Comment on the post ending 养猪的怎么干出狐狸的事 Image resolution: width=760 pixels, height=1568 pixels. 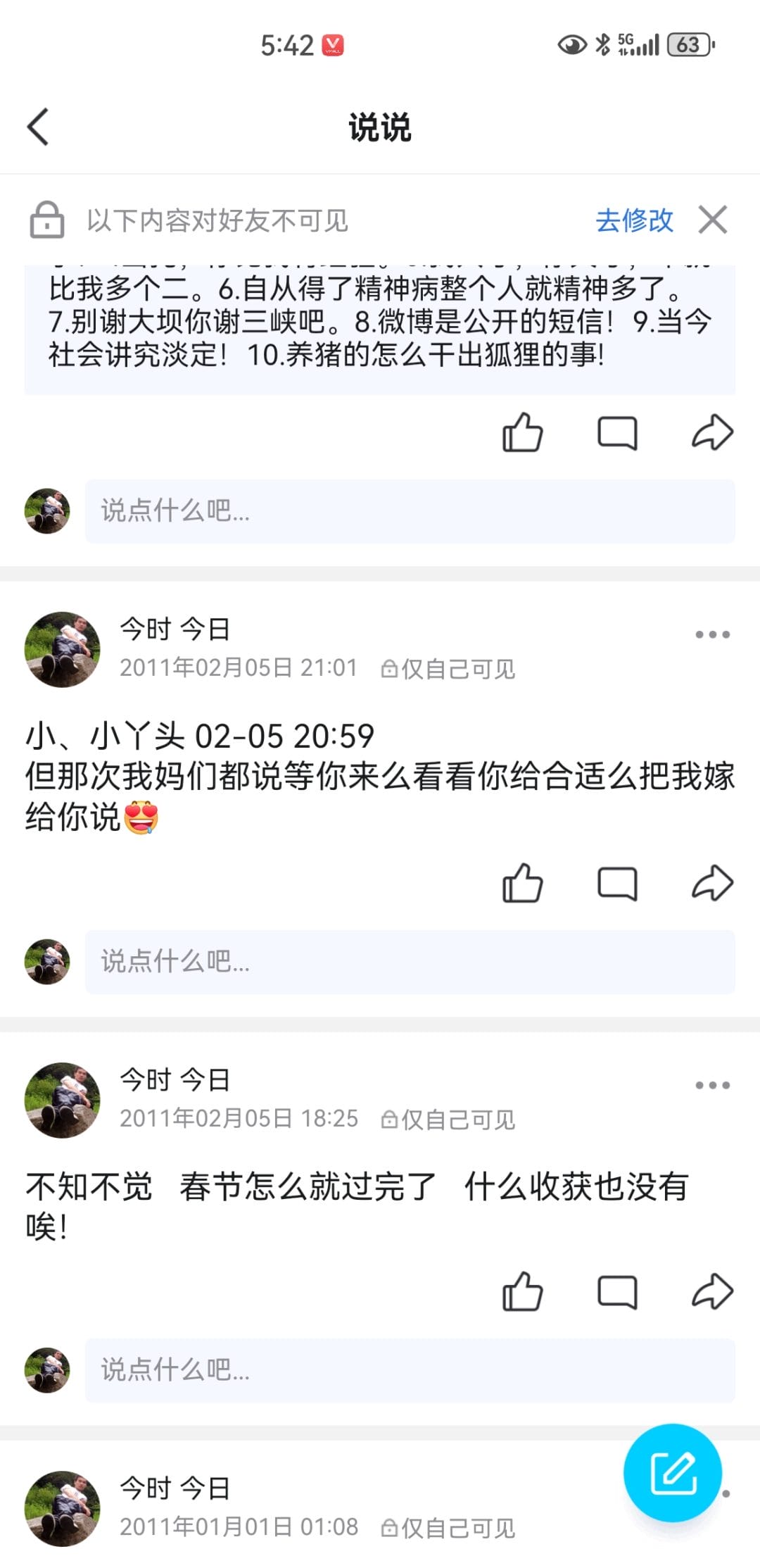point(617,432)
